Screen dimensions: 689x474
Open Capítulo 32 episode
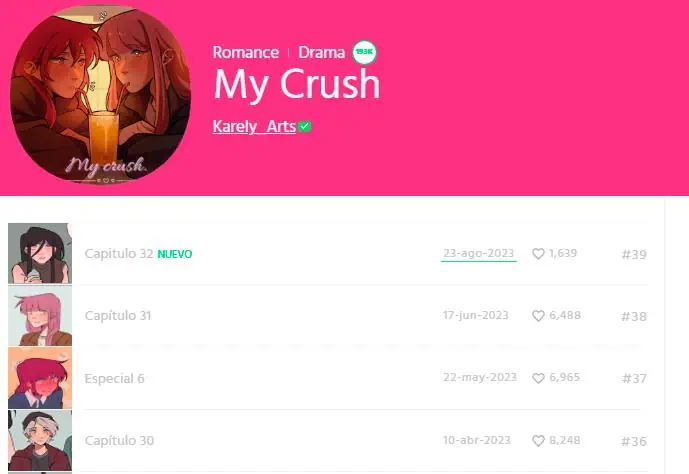[x=119, y=254]
